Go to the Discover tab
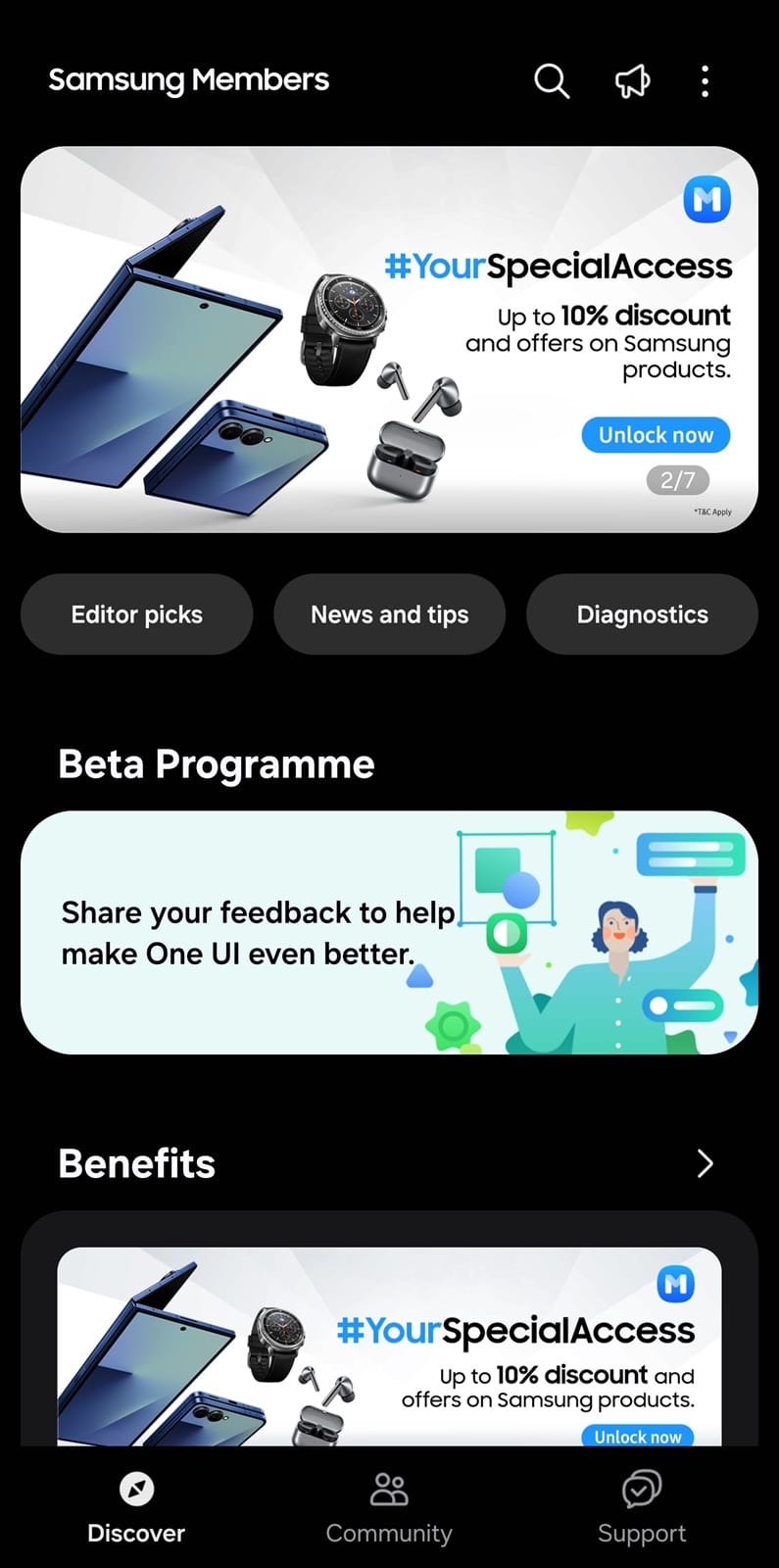Image resolution: width=779 pixels, height=1568 pixels. [x=136, y=1507]
